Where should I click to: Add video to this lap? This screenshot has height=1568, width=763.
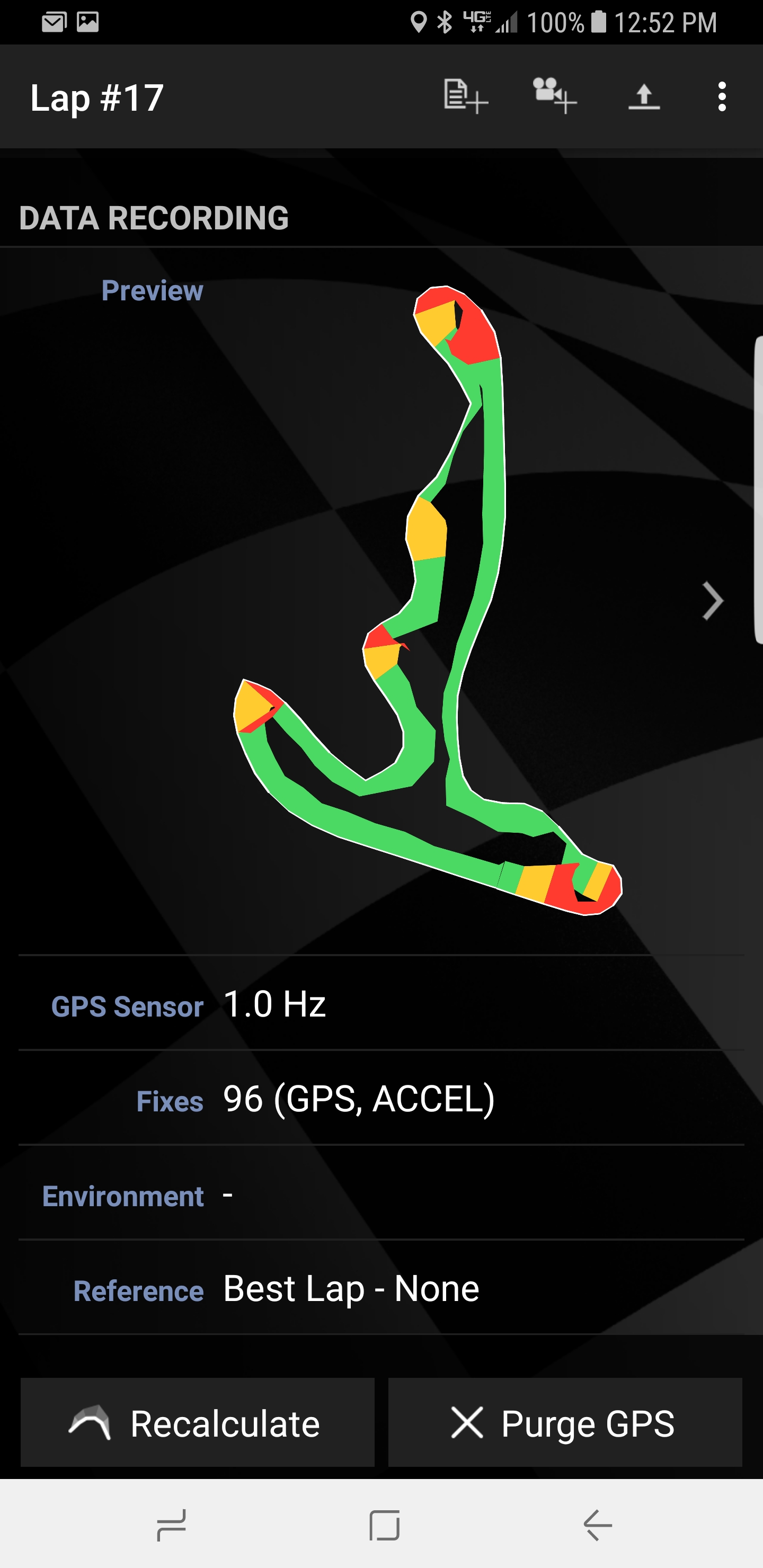pyautogui.click(x=554, y=96)
